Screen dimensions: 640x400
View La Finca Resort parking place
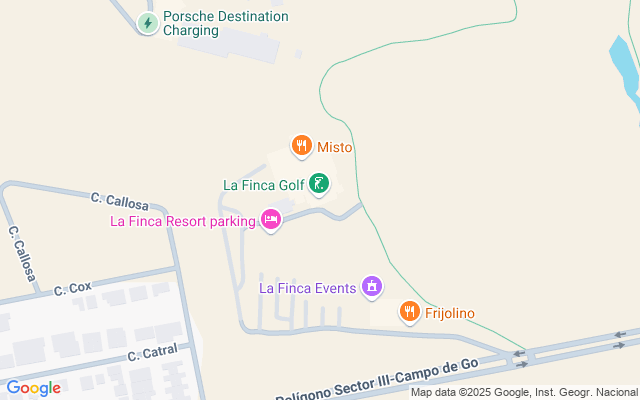270,220
